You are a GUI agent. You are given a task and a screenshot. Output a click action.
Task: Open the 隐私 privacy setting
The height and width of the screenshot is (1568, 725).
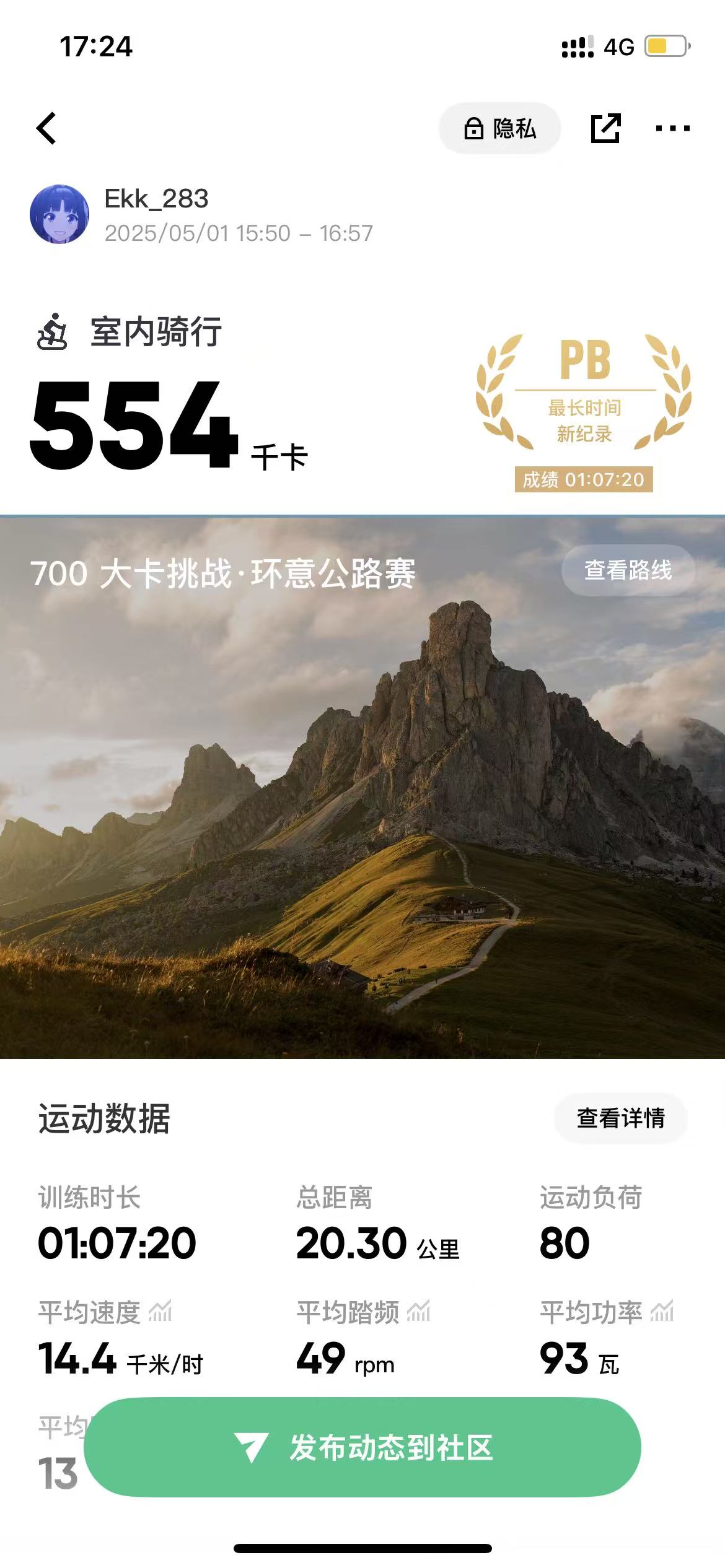pyautogui.click(x=499, y=129)
